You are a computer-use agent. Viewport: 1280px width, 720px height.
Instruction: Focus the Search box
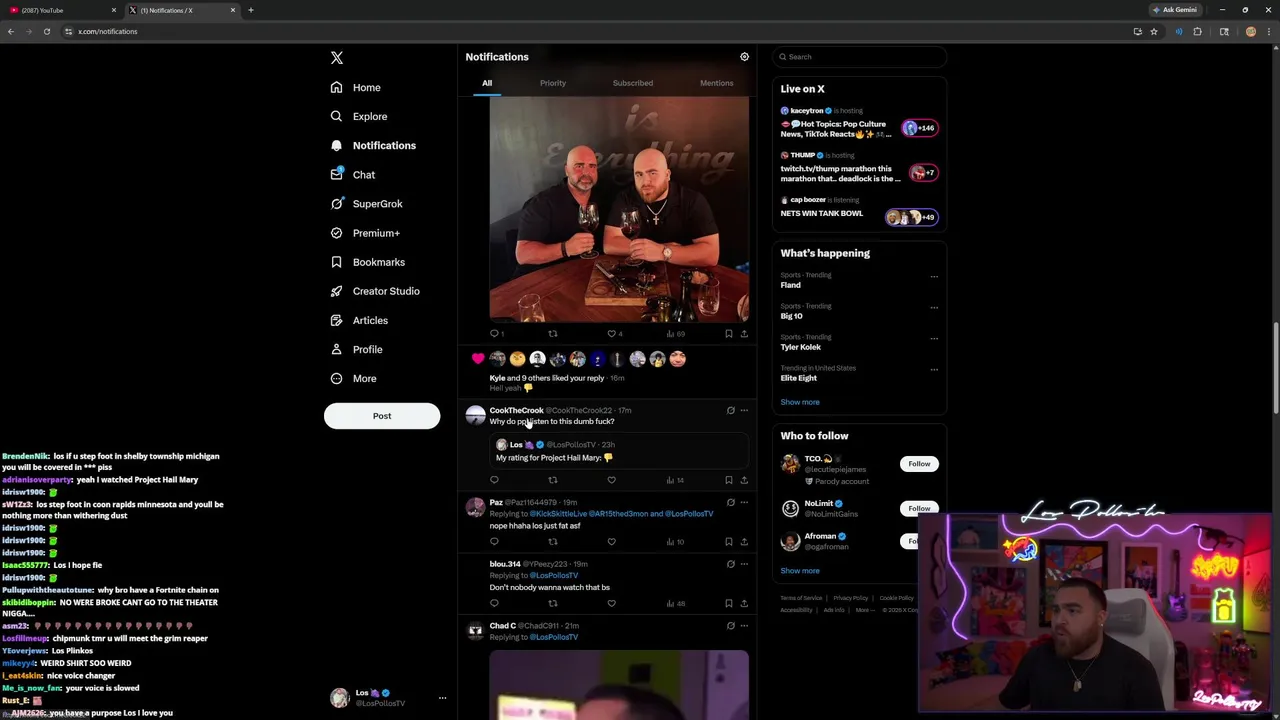pos(860,57)
